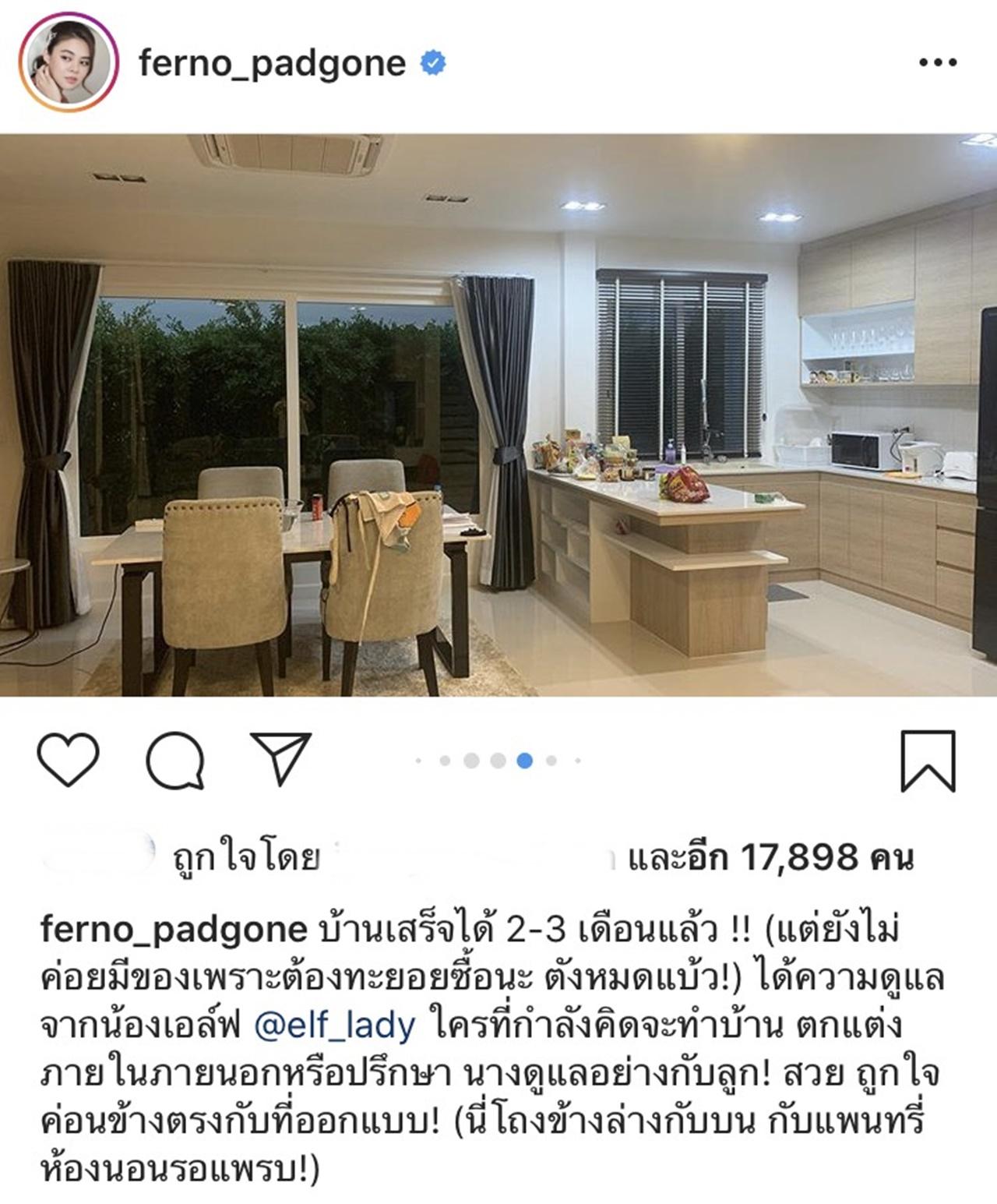Open the comments on this post
997x1204 pixels.
[175, 759]
